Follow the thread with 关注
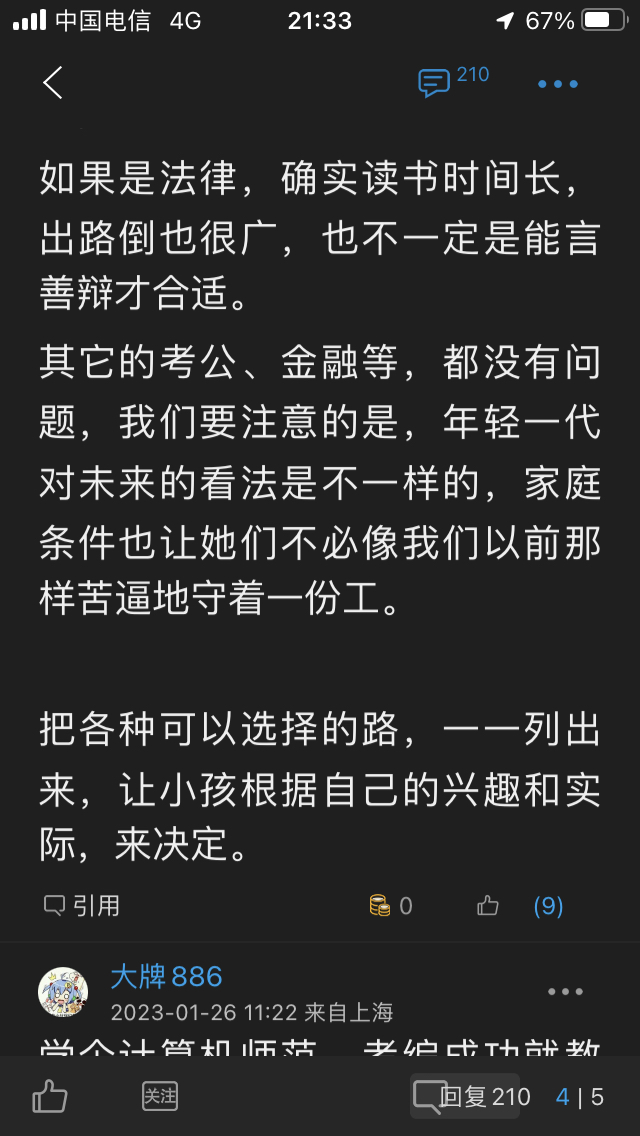The width and height of the screenshot is (640, 1136). [160, 1096]
